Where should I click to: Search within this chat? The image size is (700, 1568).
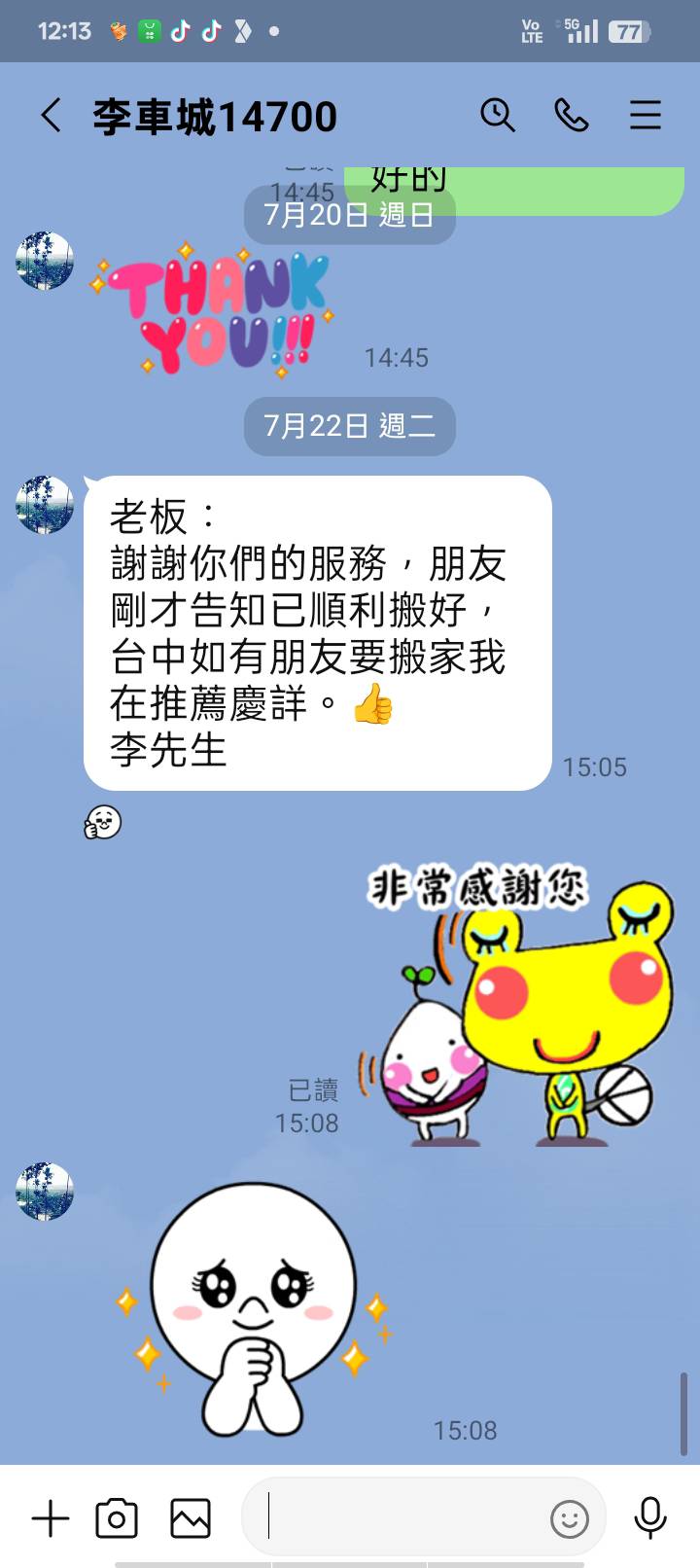click(497, 116)
